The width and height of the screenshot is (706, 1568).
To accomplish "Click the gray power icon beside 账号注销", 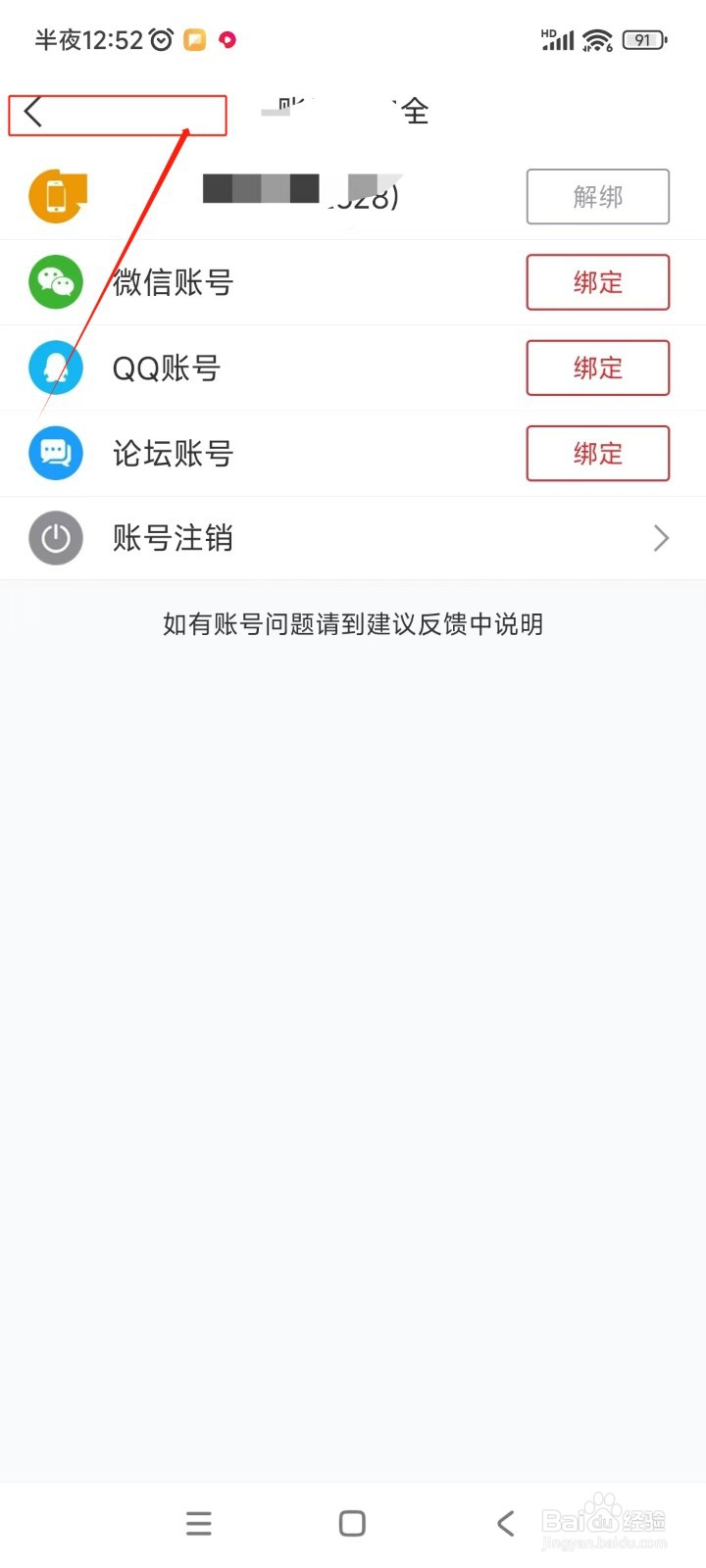I will click(56, 538).
